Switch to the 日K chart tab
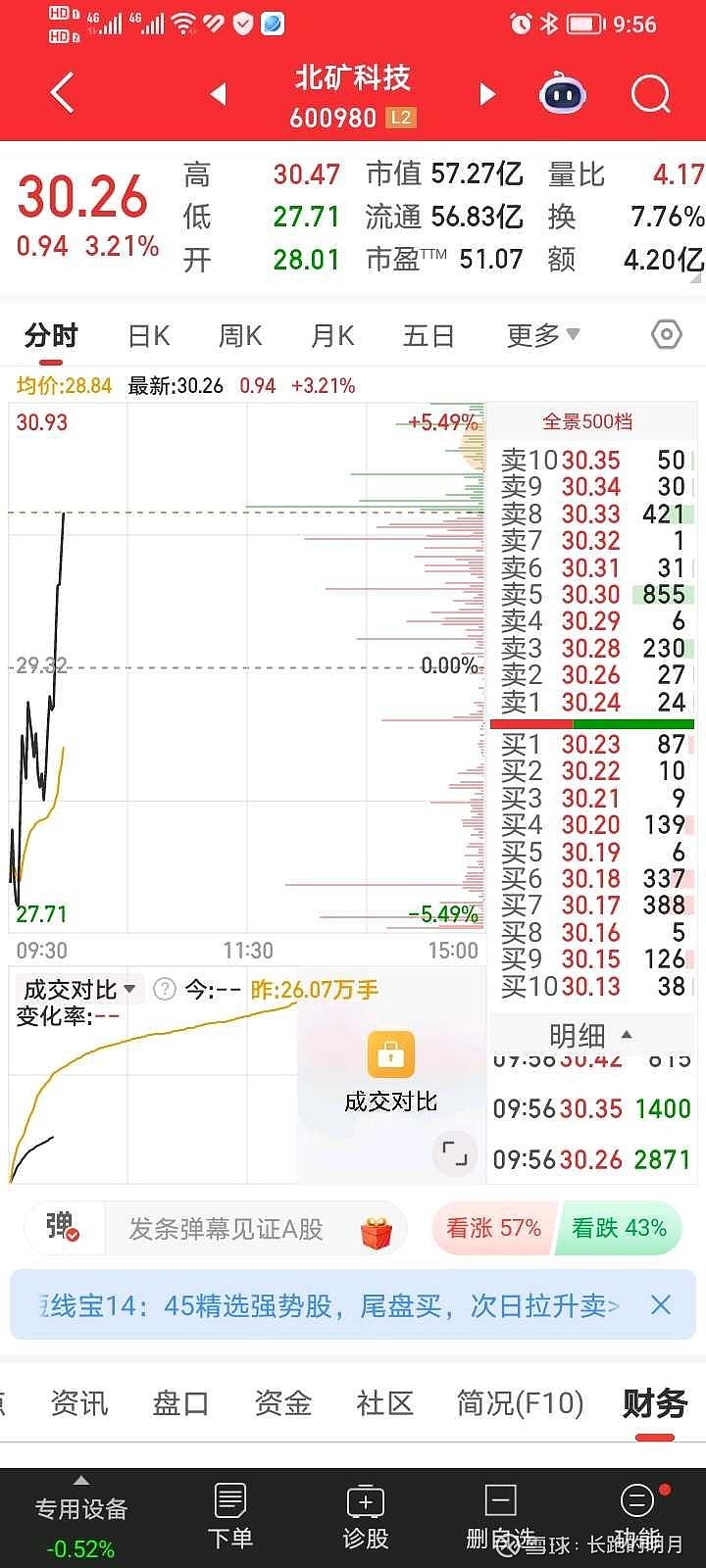The image size is (706, 1568). point(149,336)
